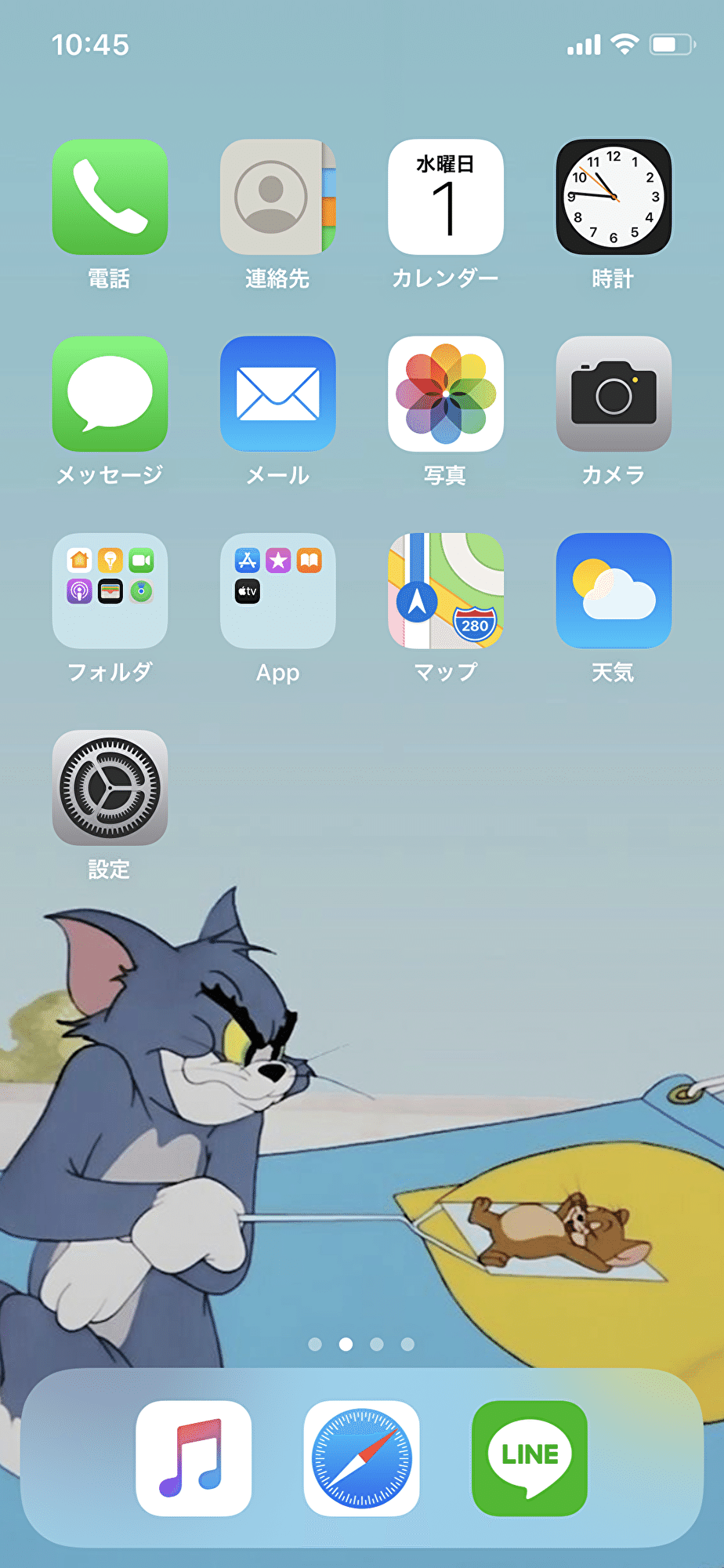Open the Mail (メール) app

pyautogui.click(x=277, y=394)
